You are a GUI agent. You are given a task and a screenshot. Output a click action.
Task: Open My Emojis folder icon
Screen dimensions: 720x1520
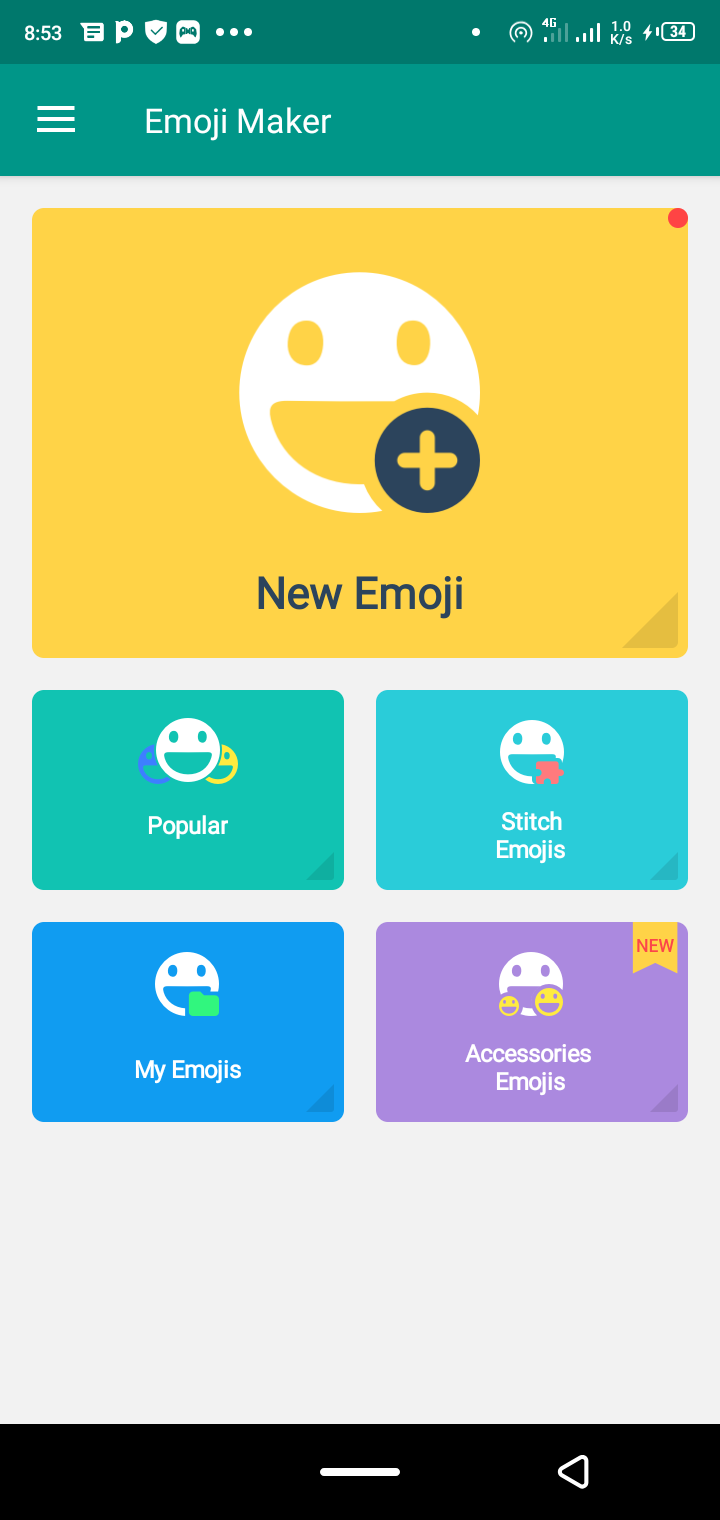pyautogui.click(x=187, y=983)
